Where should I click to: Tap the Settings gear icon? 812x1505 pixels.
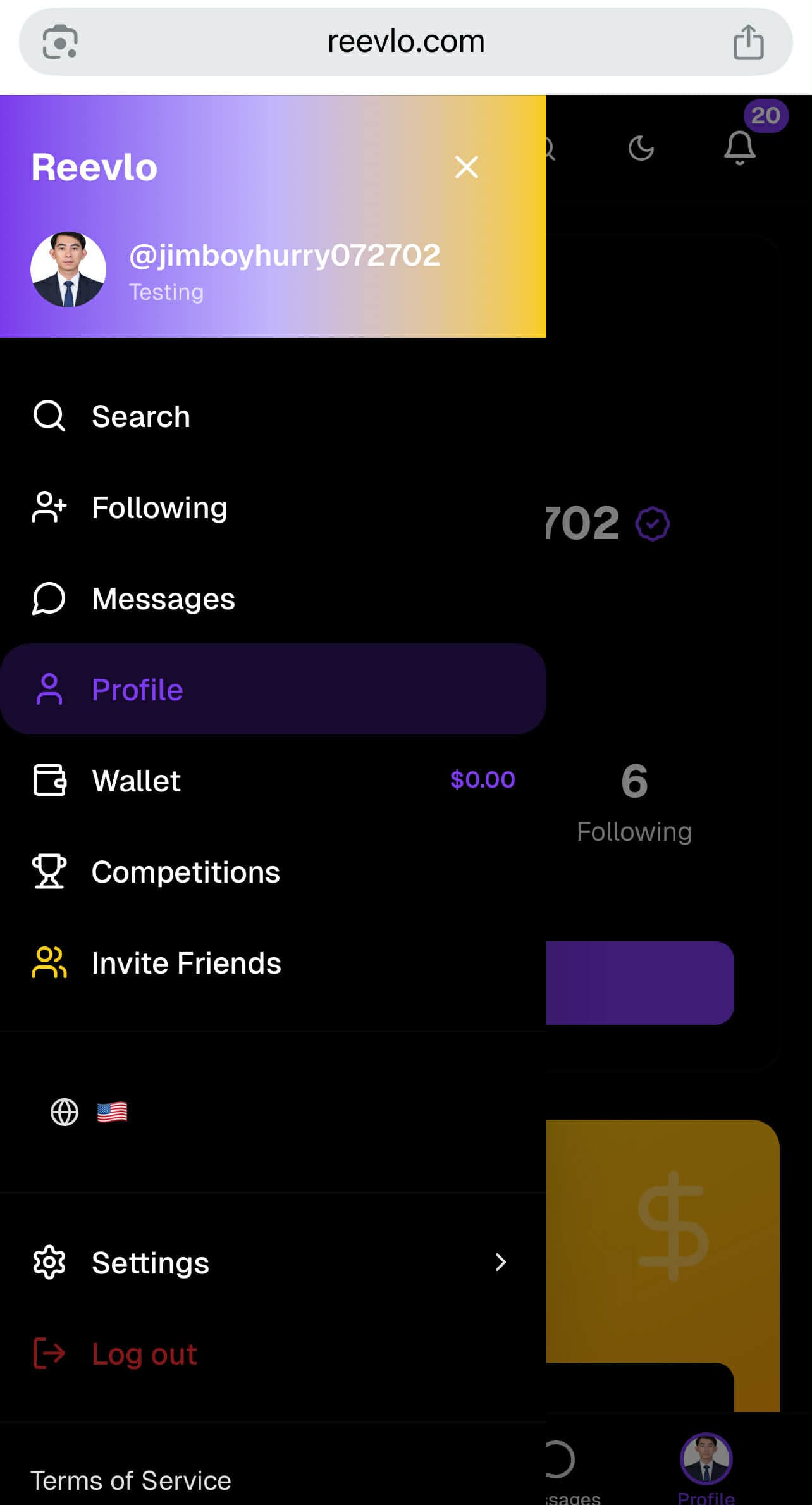point(49,1262)
